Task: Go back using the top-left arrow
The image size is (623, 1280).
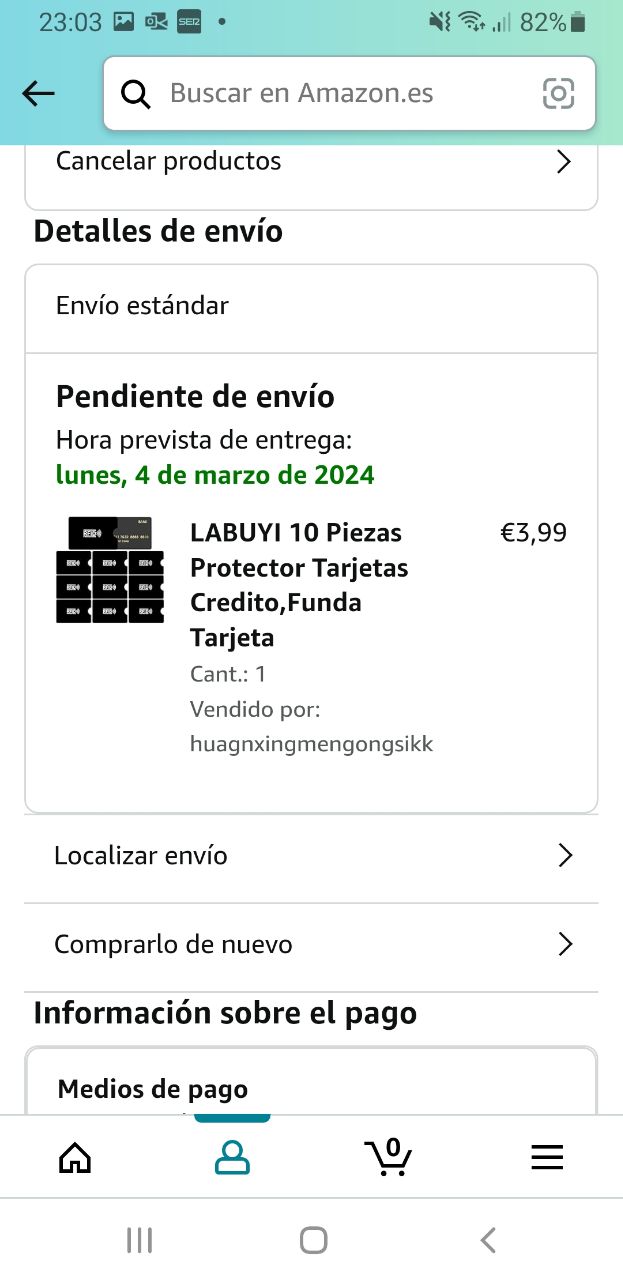Action: (x=38, y=94)
